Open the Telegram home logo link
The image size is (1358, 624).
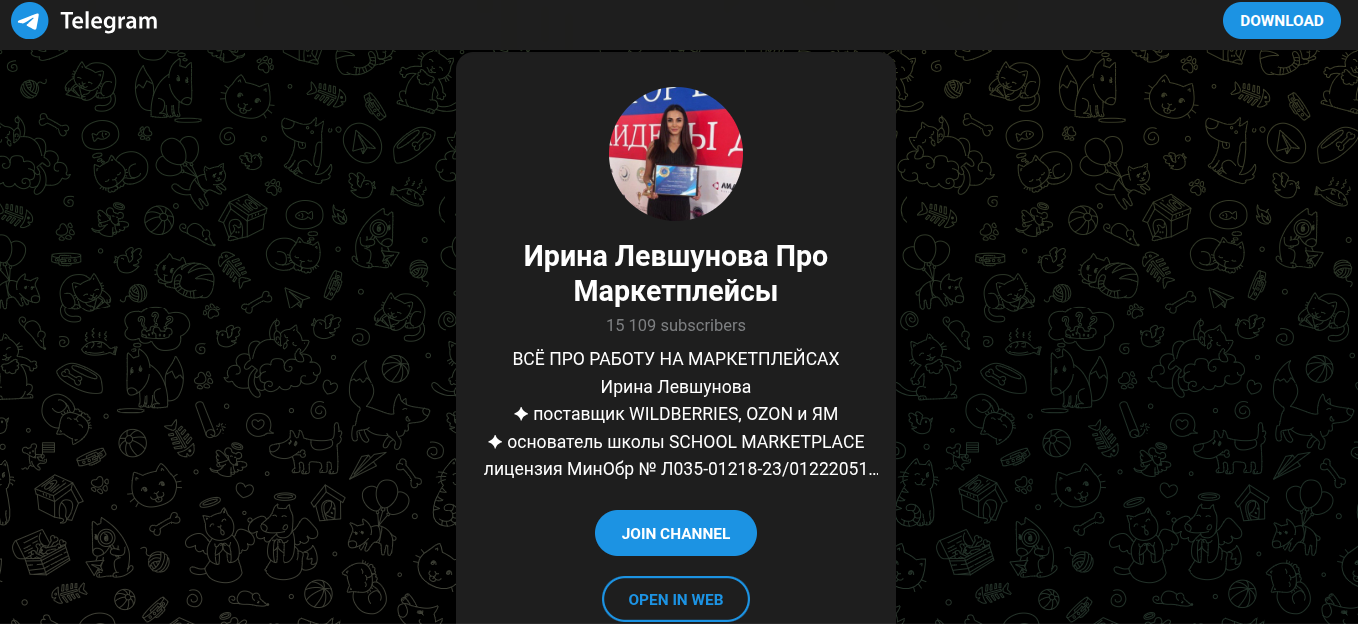click(84, 21)
